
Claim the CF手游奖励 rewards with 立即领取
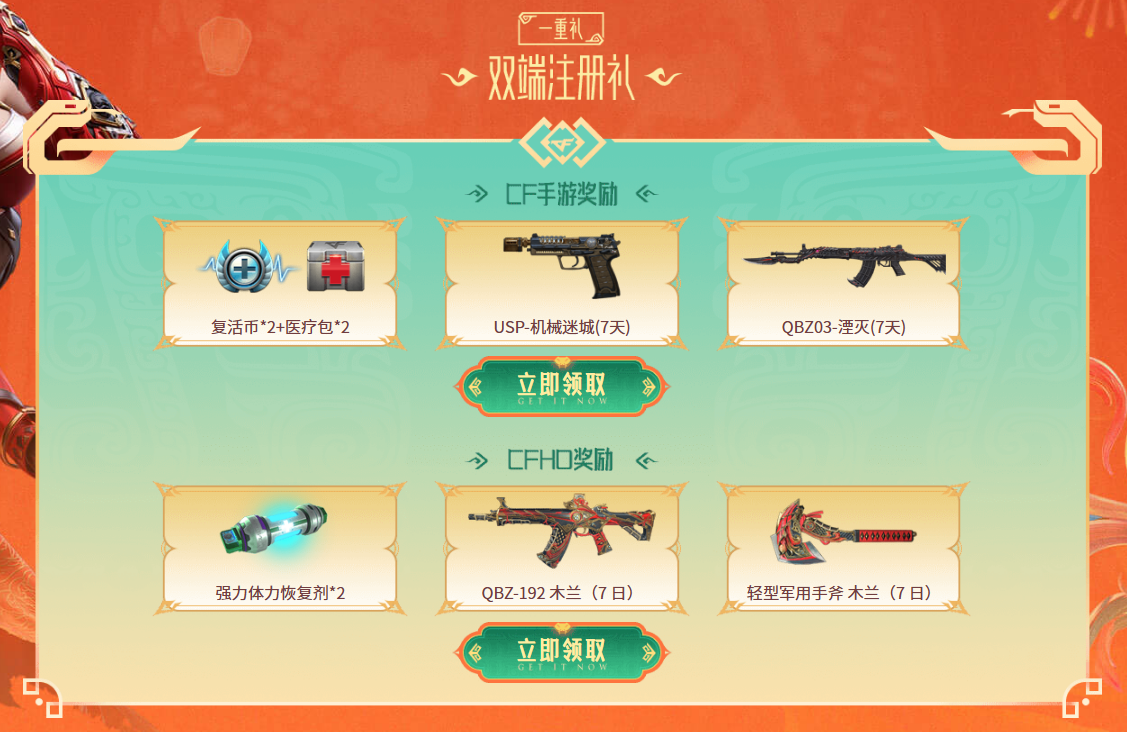562,387
